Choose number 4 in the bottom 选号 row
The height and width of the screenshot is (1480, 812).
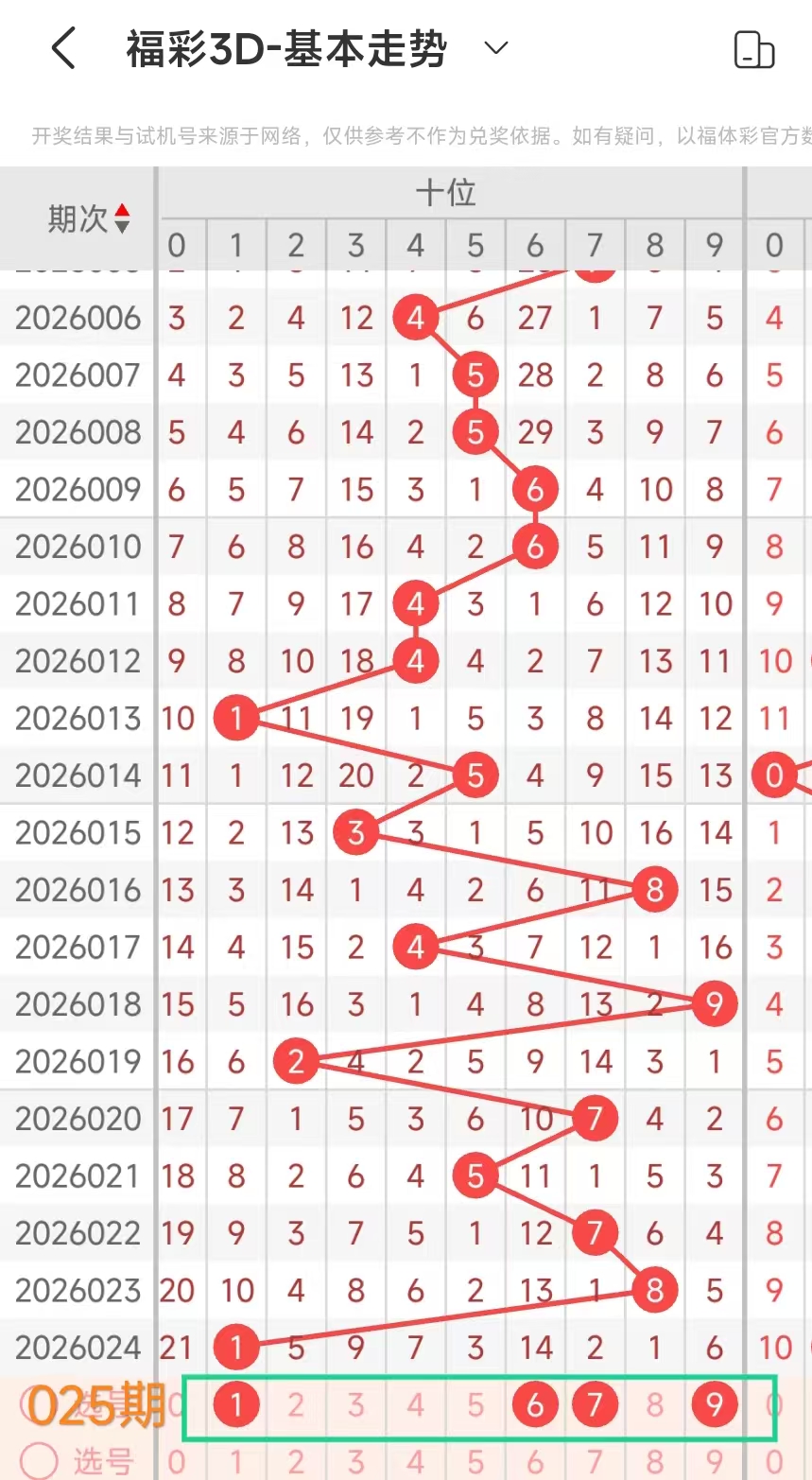tap(415, 1463)
